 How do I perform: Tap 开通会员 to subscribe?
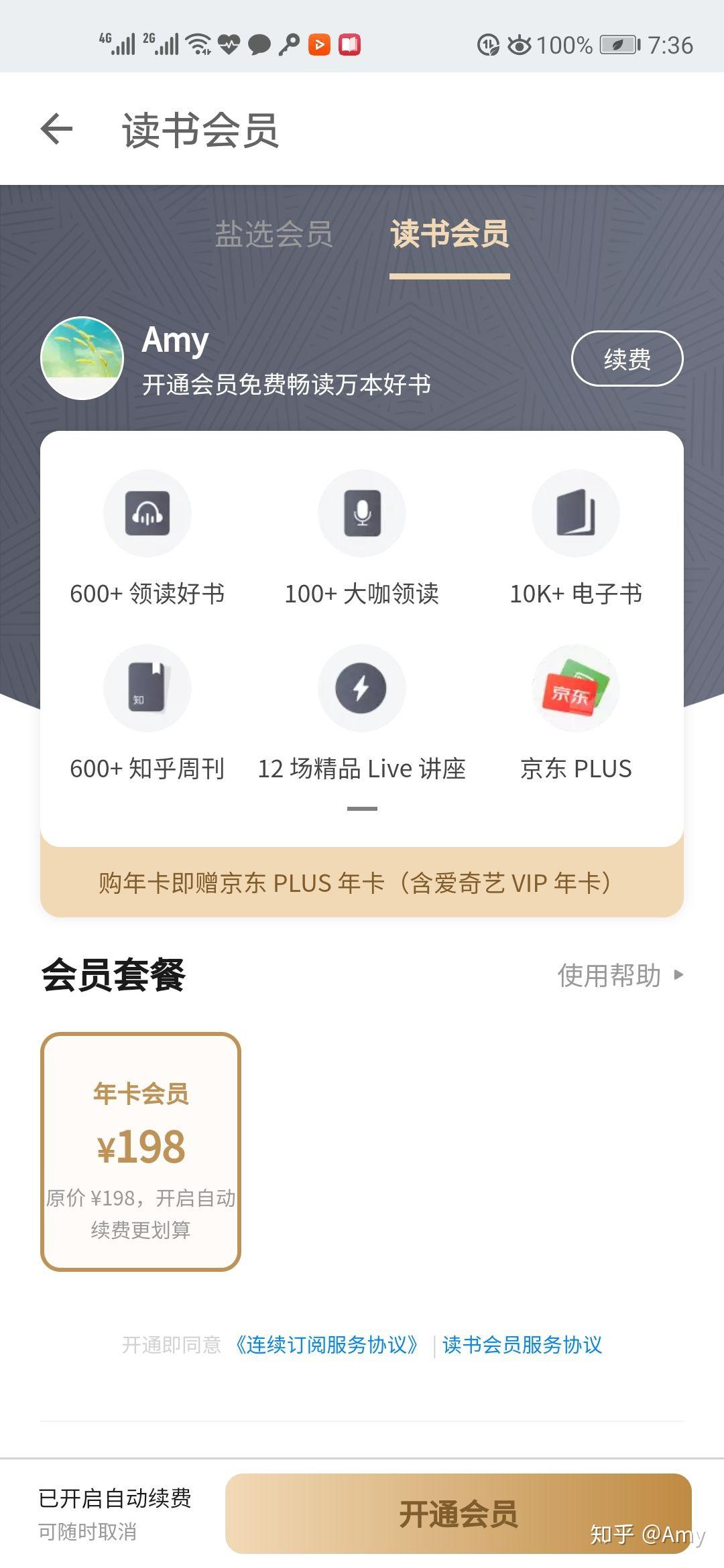tap(458, 1513)
